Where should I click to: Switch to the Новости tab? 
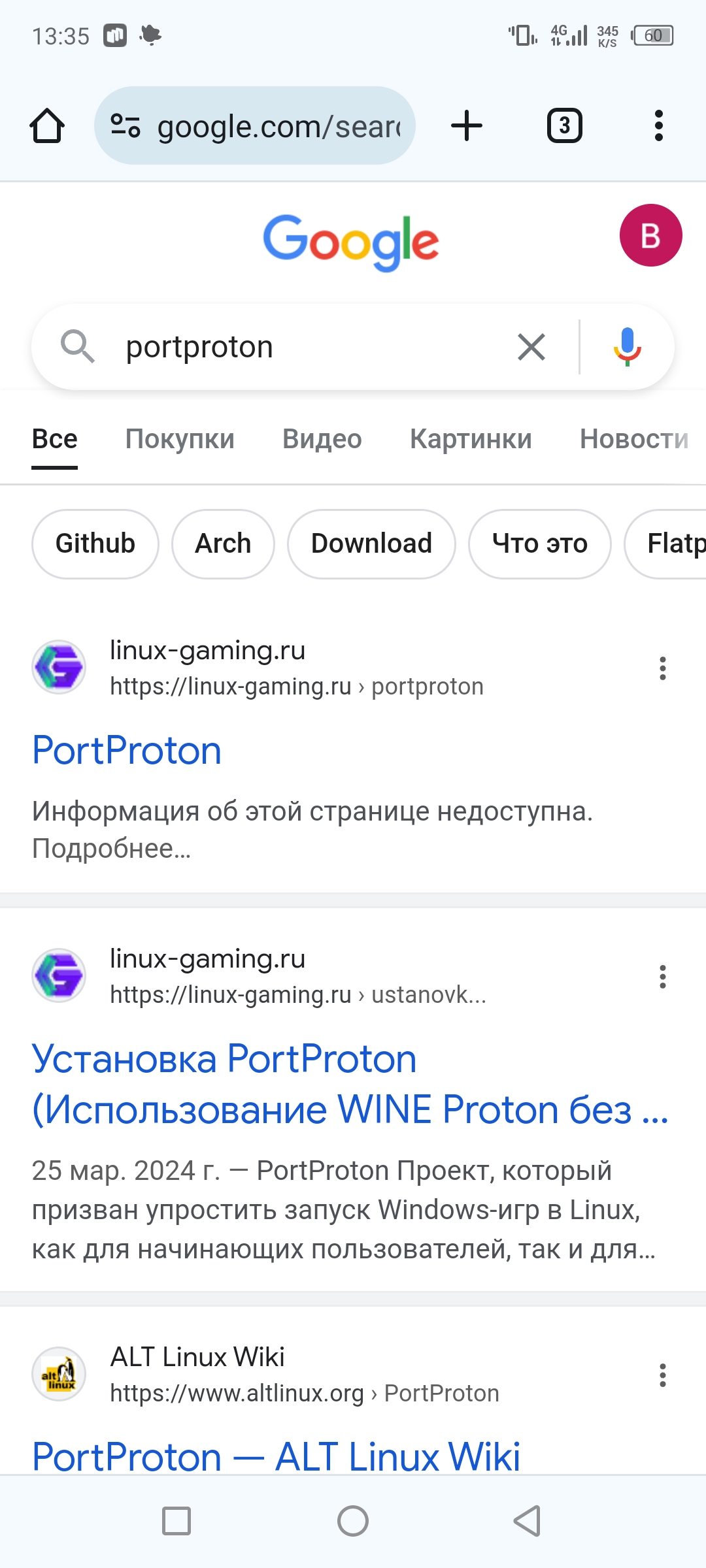tap(634, 439)
